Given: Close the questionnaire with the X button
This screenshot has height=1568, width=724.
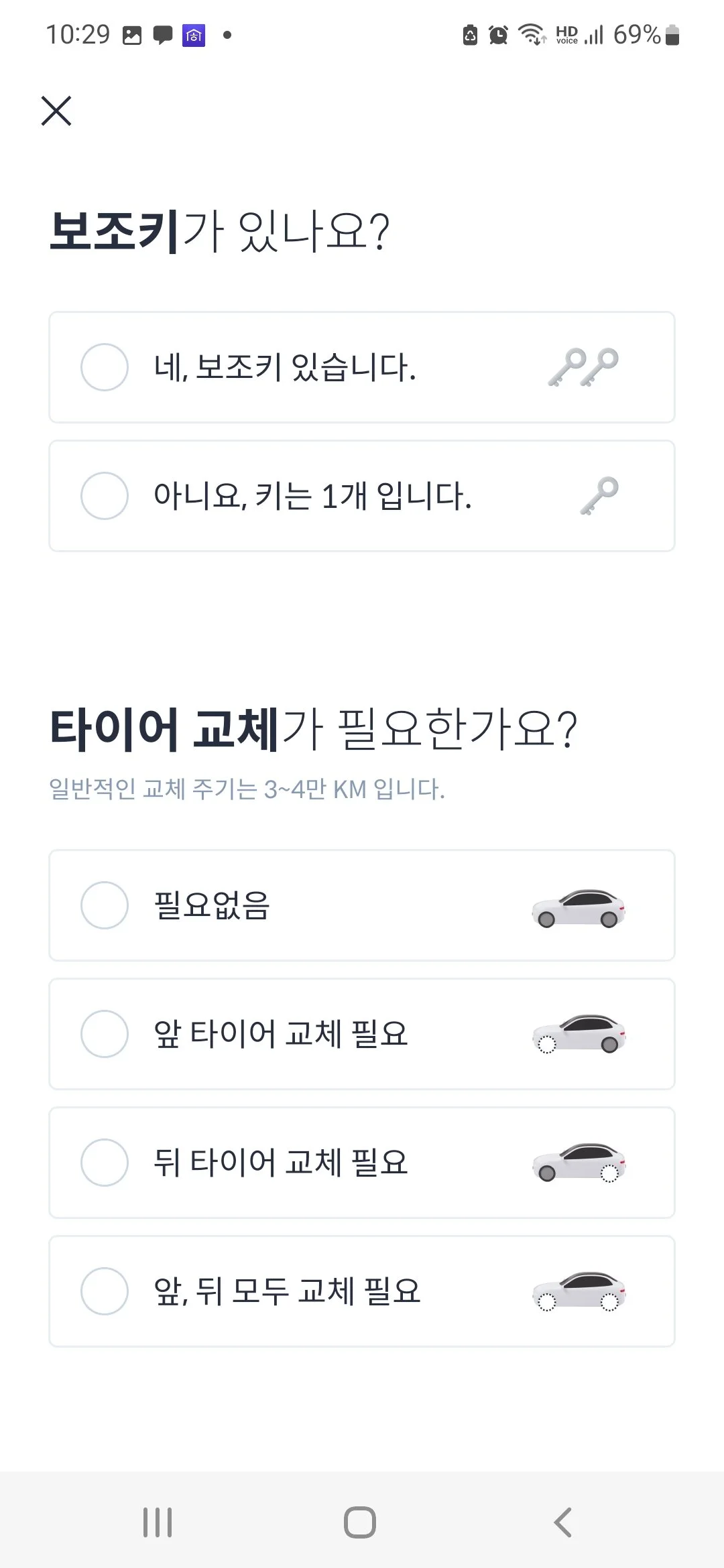Looking at the screenshot, I should [x=58, y=111].
